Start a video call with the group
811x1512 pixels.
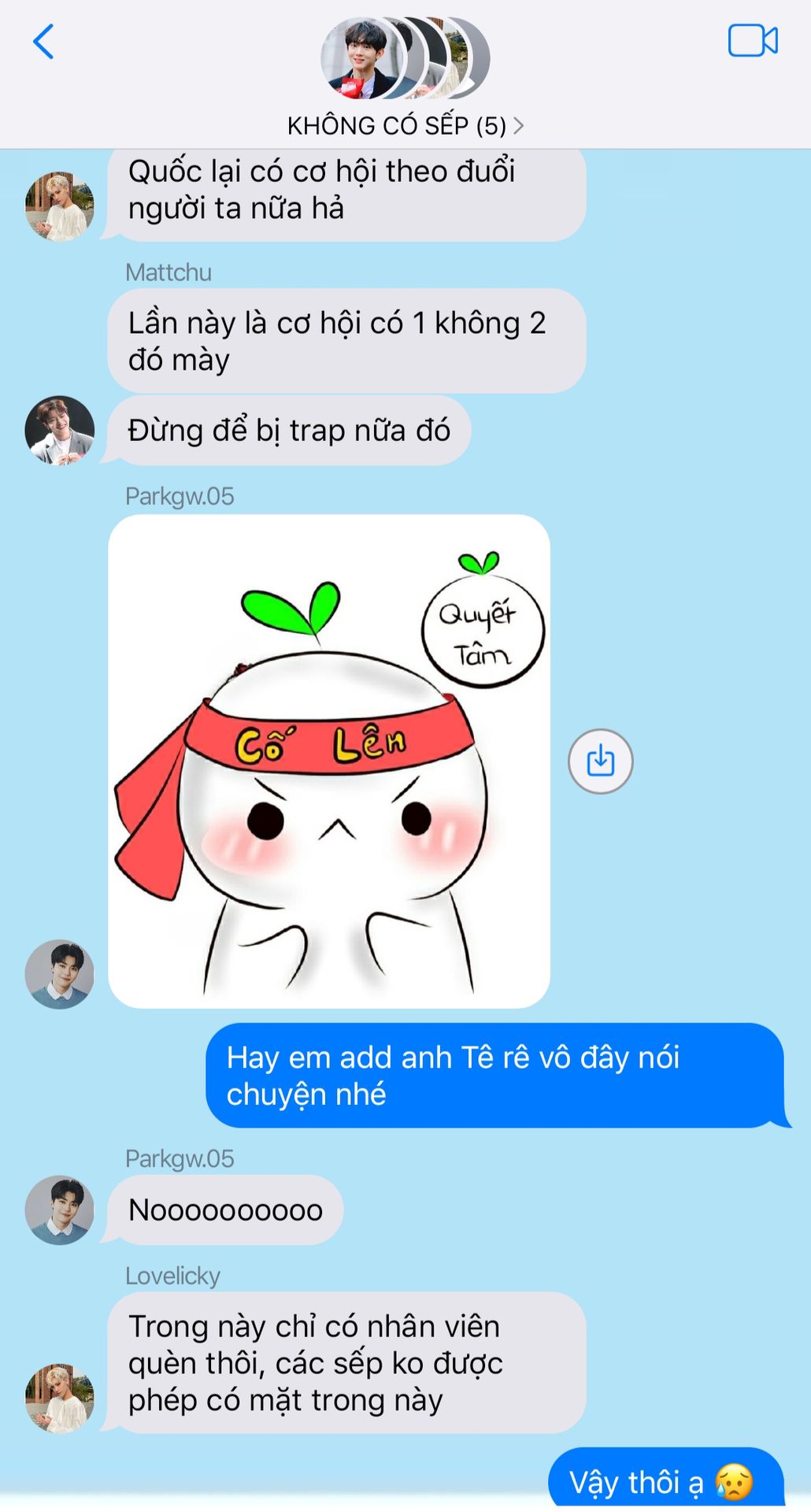point(752,41)
